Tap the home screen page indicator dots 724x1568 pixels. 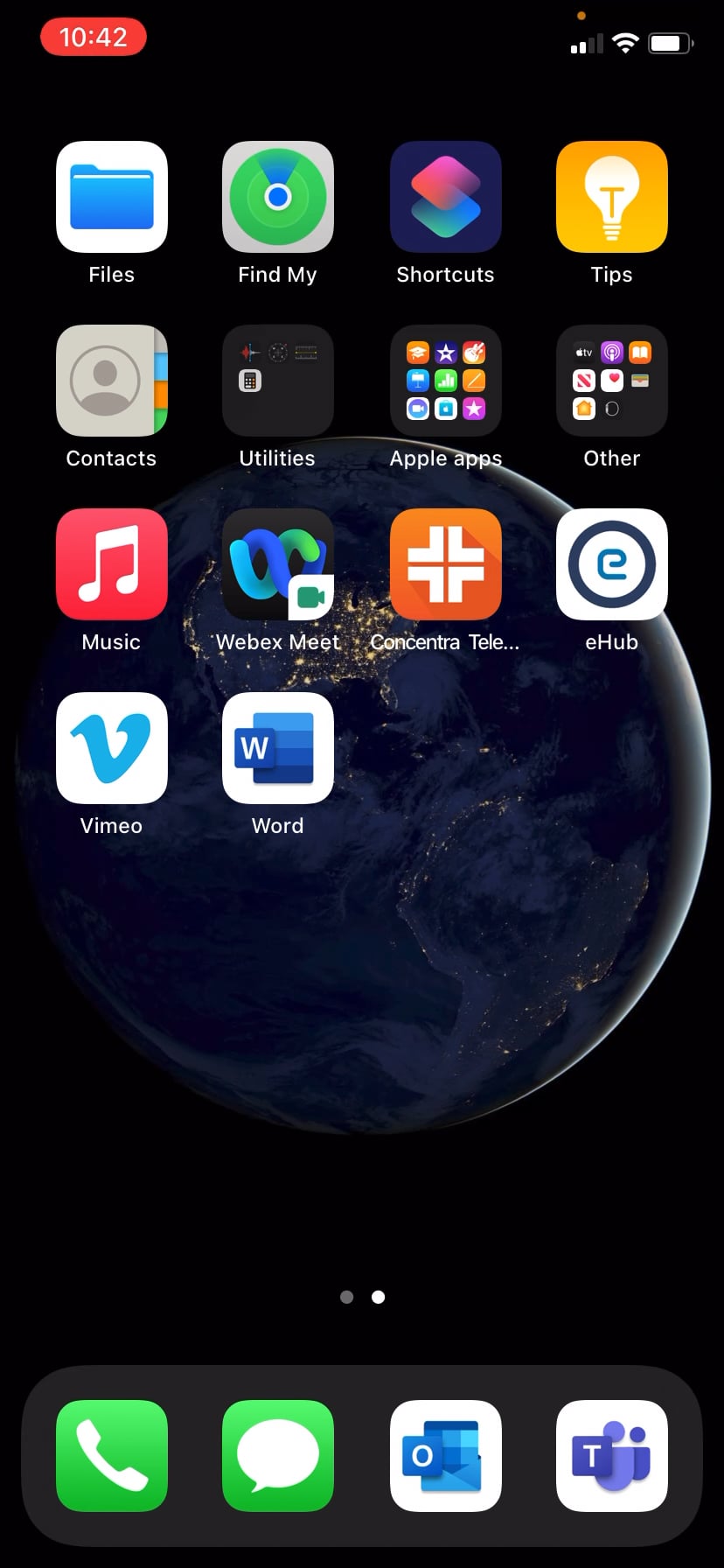click(362, 1297)
